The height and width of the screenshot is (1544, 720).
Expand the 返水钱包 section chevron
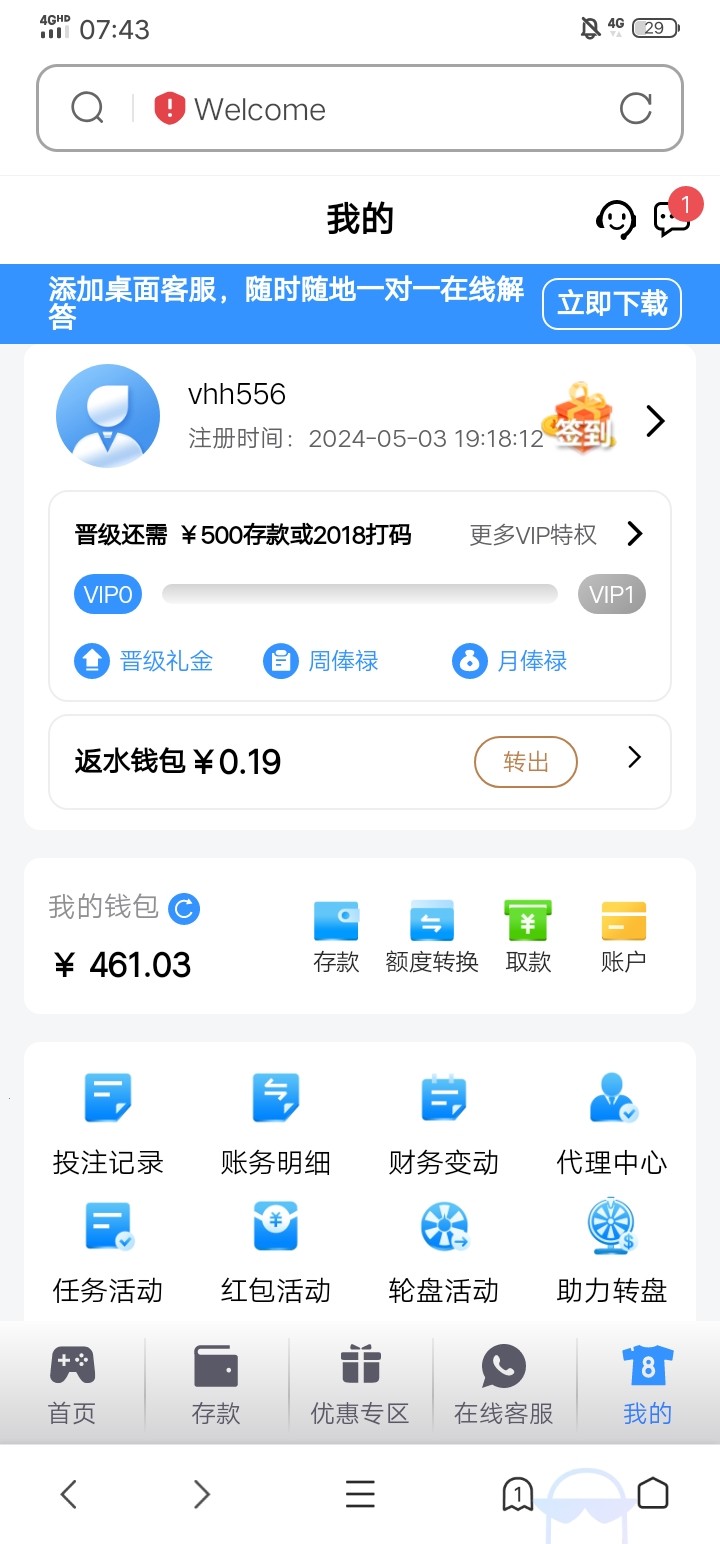[633, 761]
